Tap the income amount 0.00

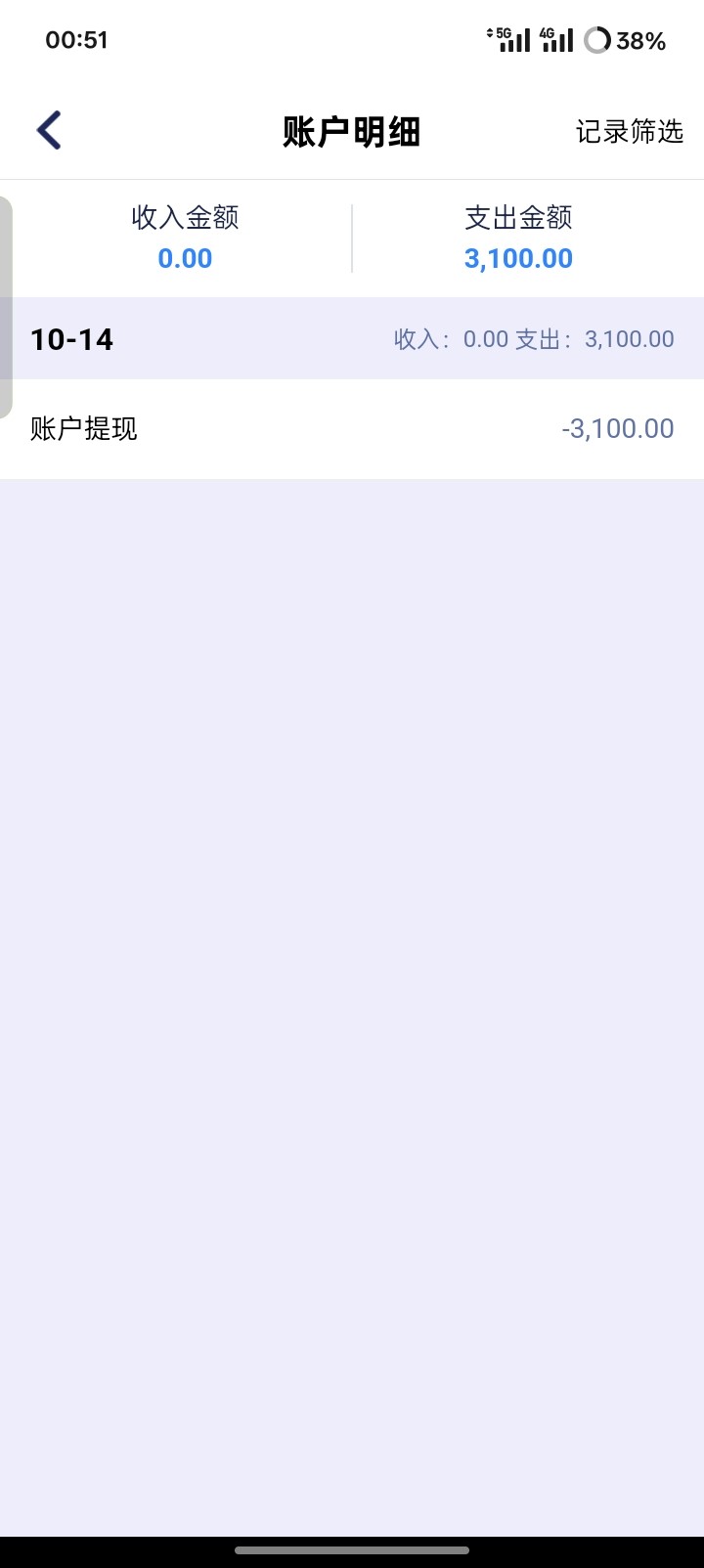tap(186, 258)
